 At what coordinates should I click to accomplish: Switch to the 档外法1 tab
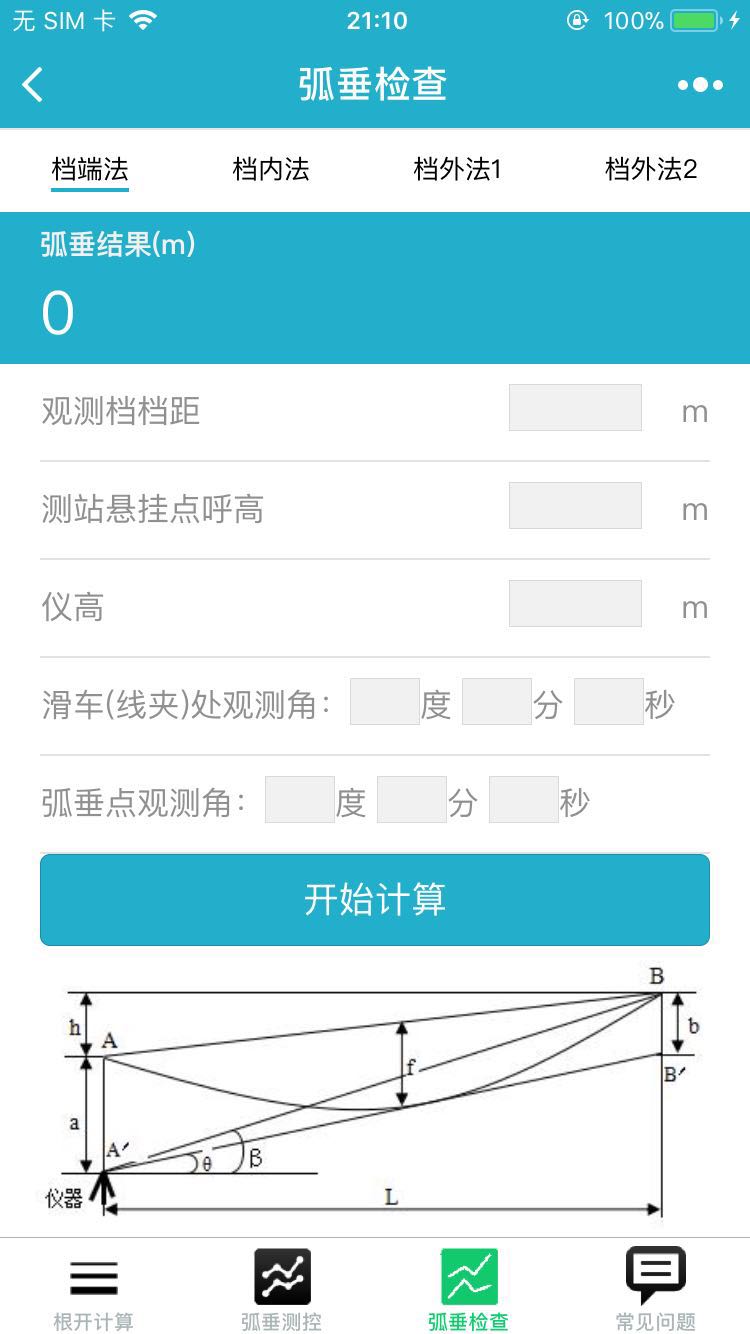[x=458, y=169]
